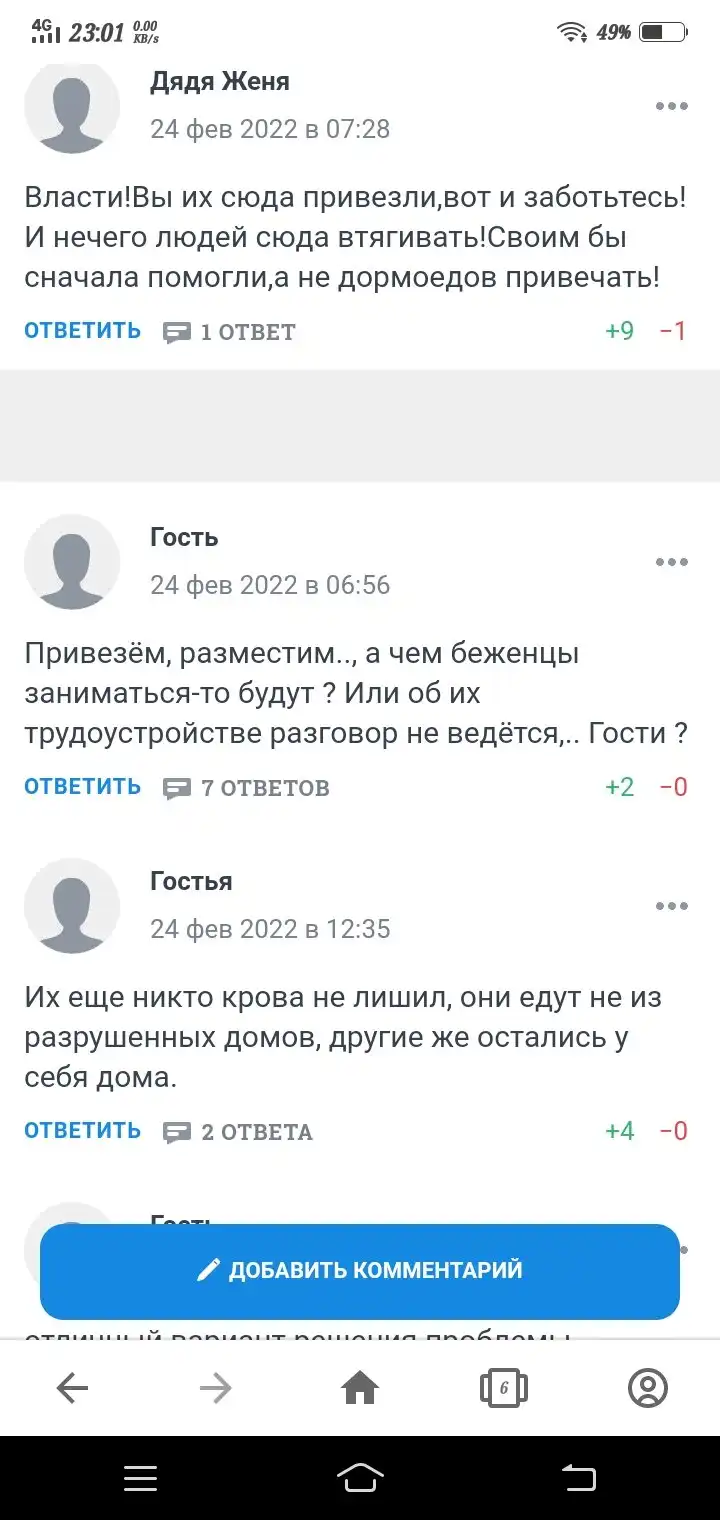
Task: Expand the 7 ответов thread
Action: [247, 788]
